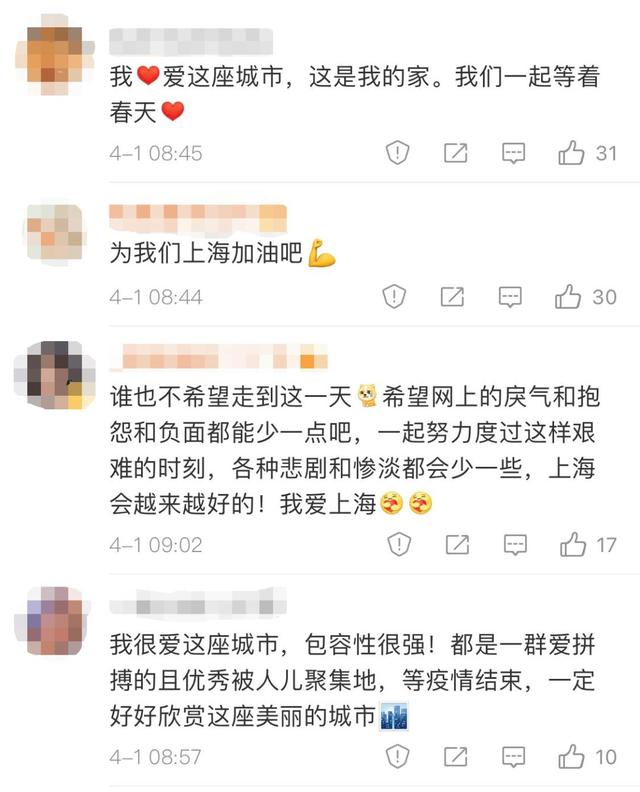The image size is (640, 792).
Task: Report the 为我们上海加油吧 comment
Action: pyautogui.click(x=395, y=297)
